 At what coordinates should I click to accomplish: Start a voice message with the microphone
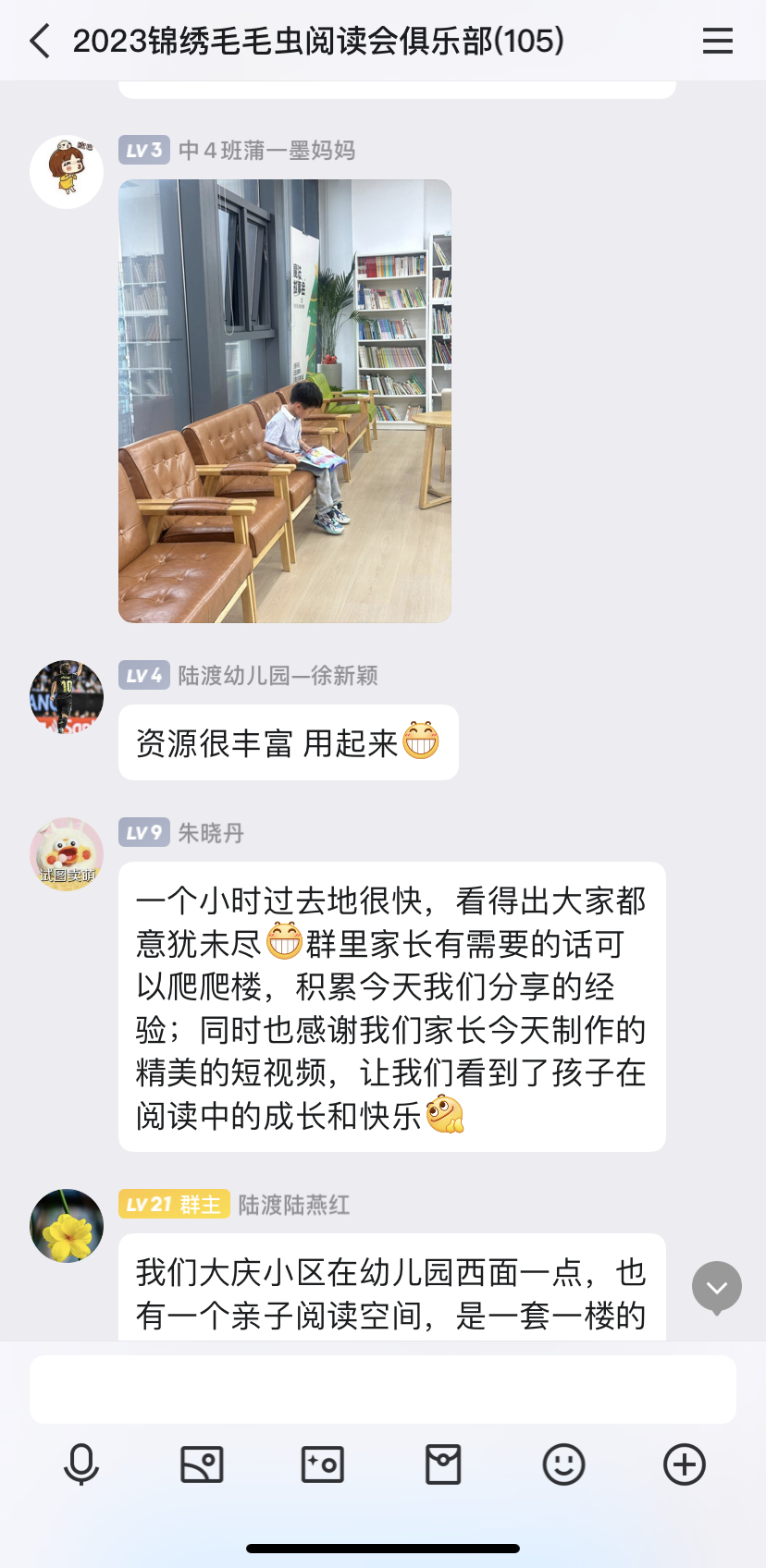pos(81,1464)
